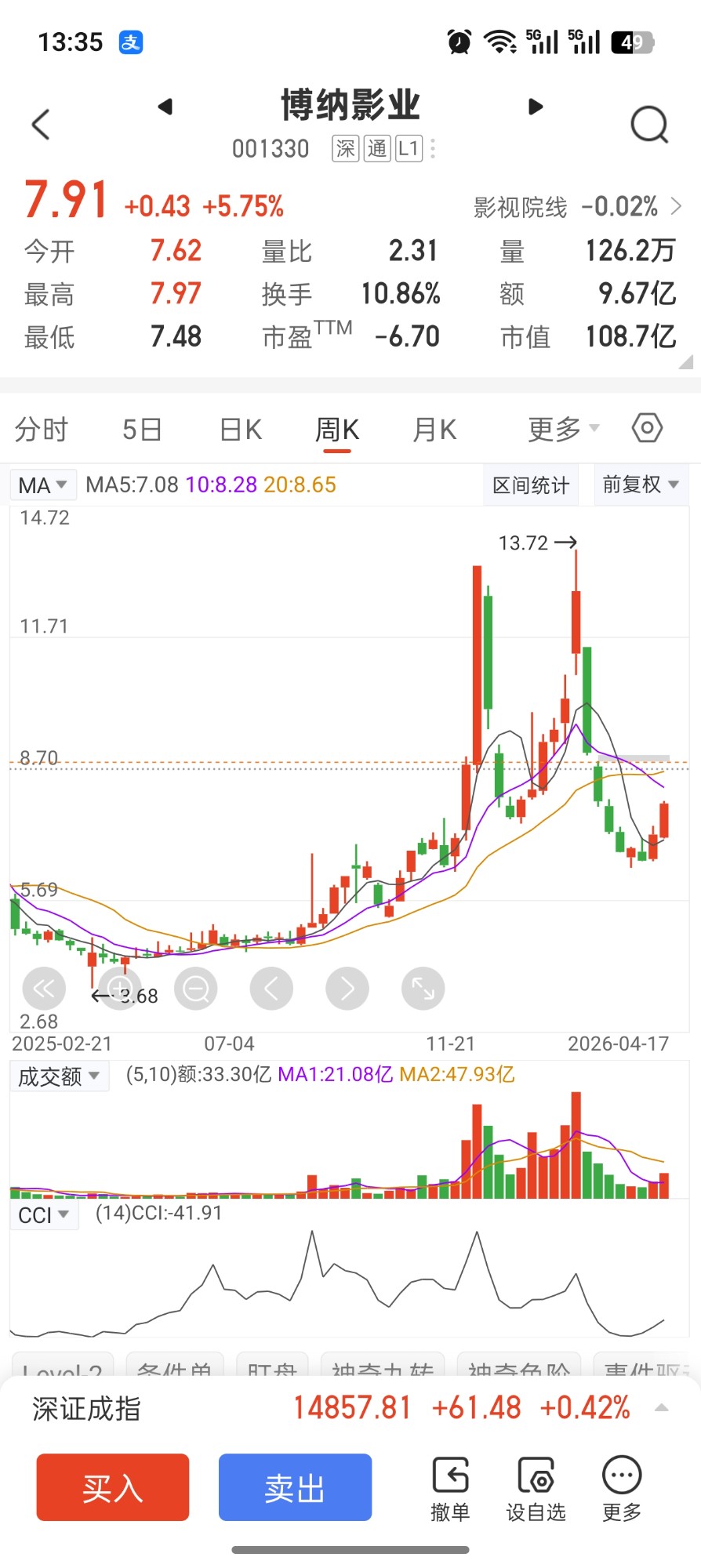Select the 月K tab
This screenshot has width=701, height=1568.
click(x=434, y=430)
